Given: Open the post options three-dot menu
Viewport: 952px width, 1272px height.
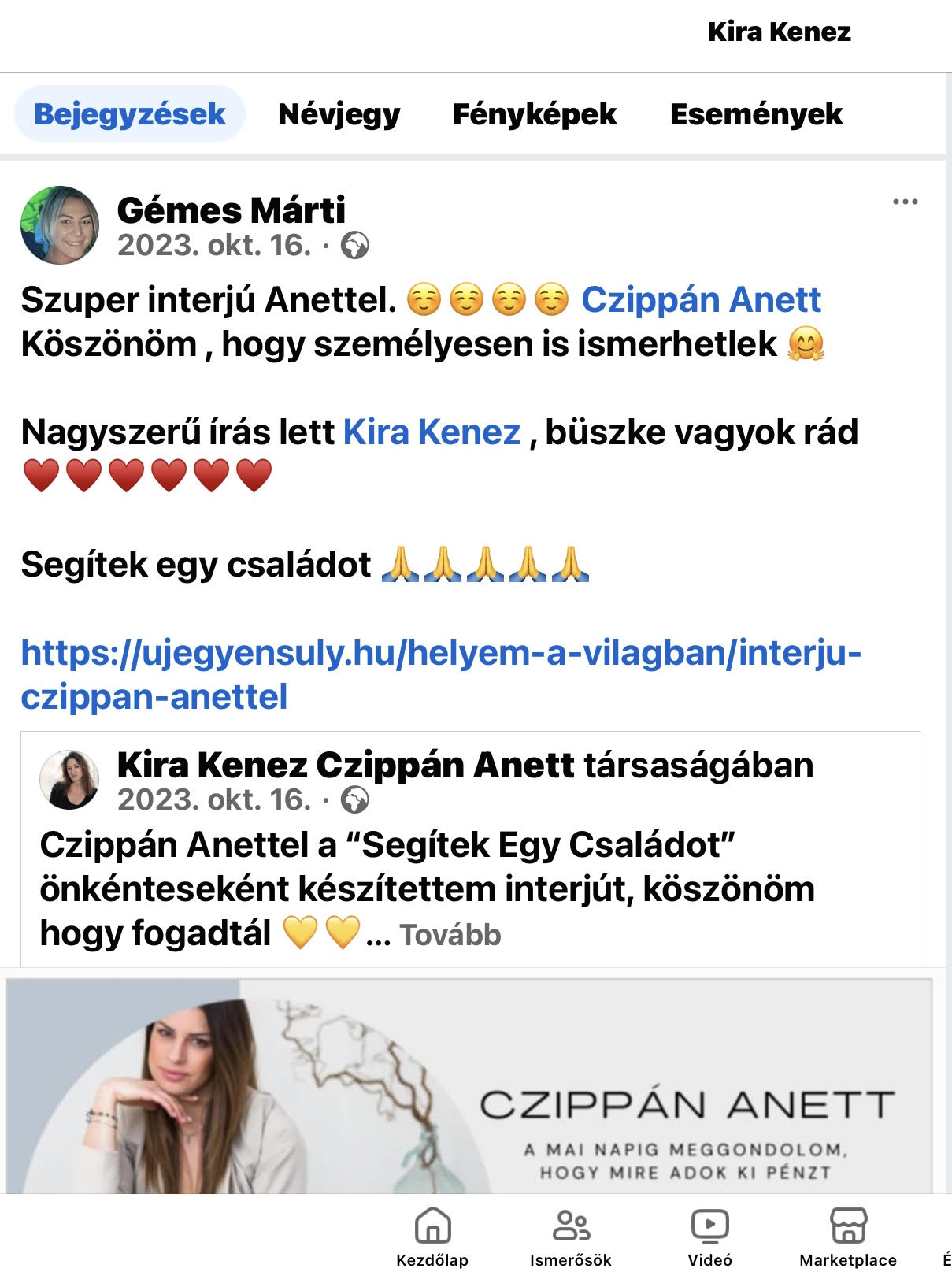Looking at the screenshot, I should (x=905, y=202).
